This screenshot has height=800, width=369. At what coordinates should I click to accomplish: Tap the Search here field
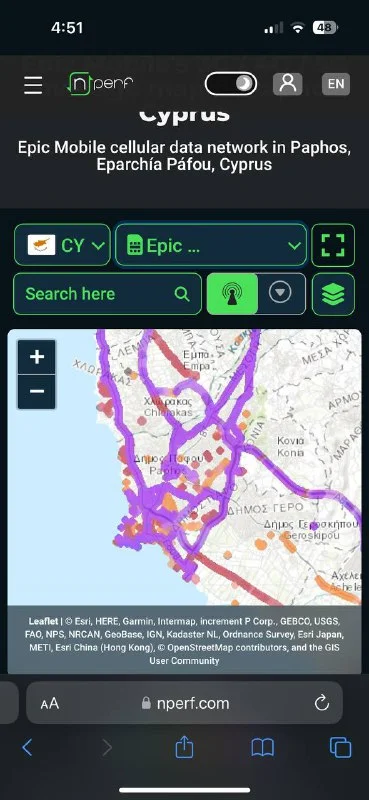(x=108, y=294)
